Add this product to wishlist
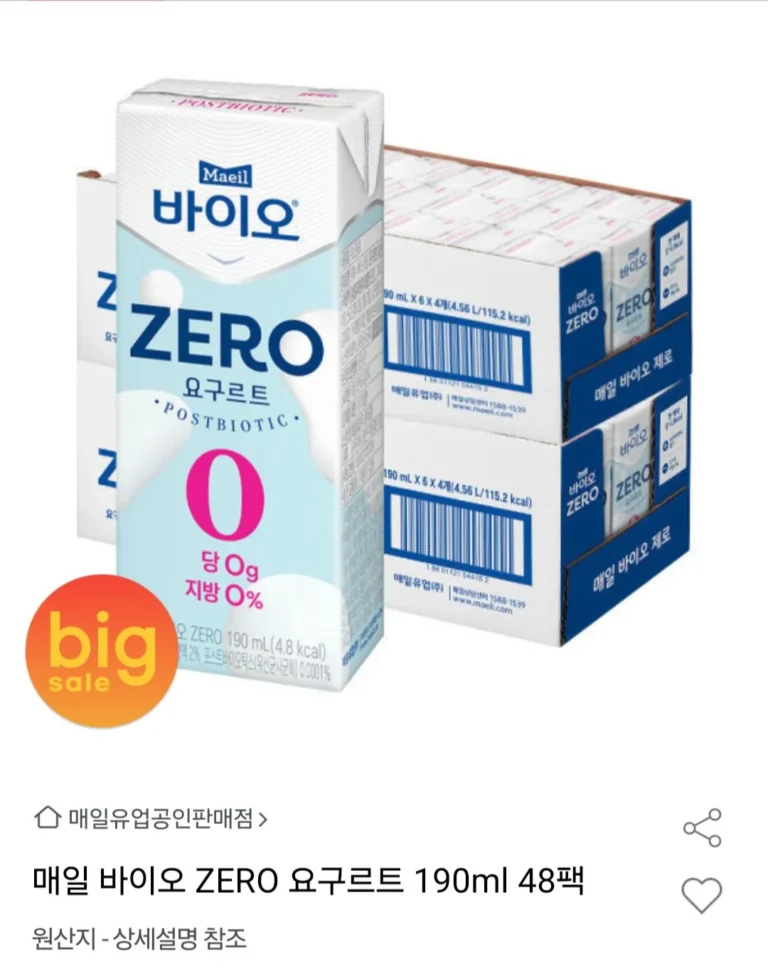The image size is (768, 974). point(701,894)
